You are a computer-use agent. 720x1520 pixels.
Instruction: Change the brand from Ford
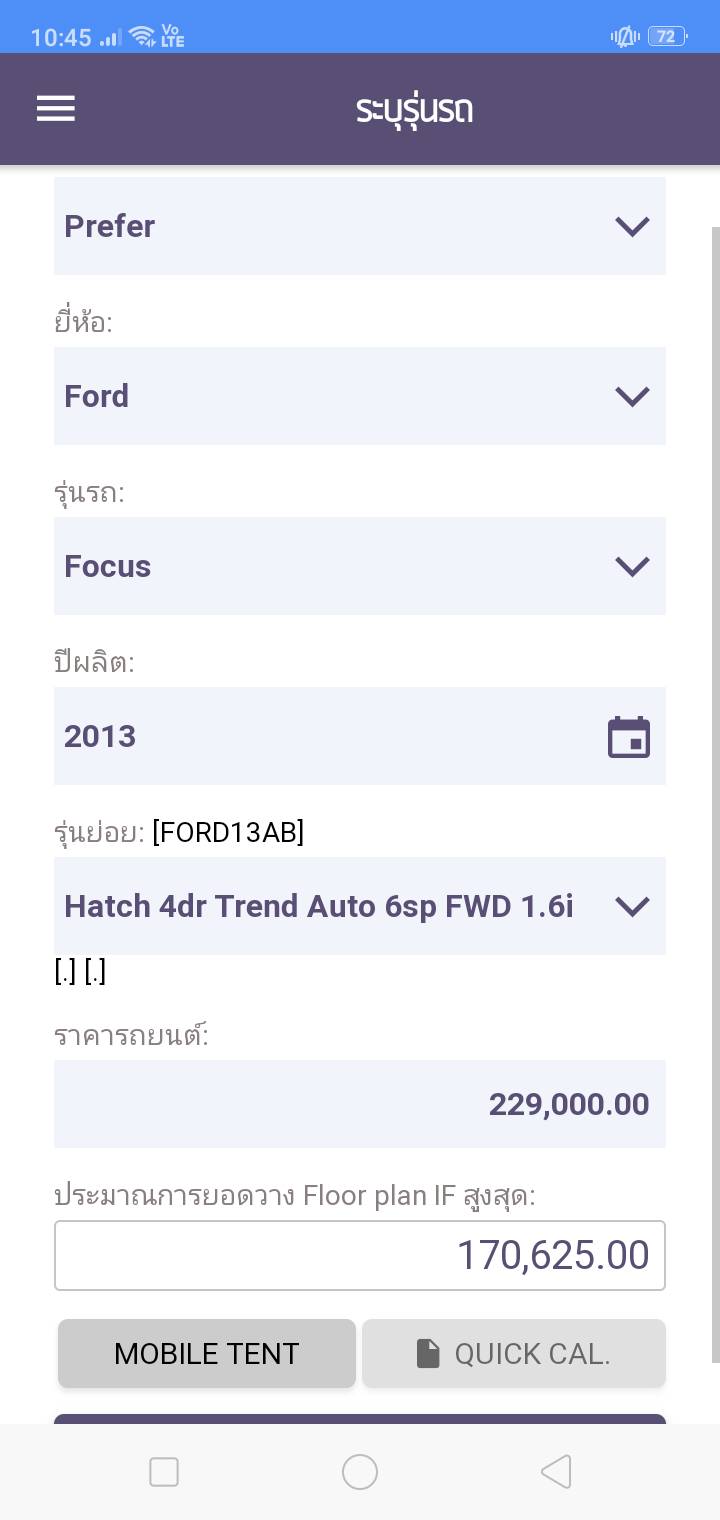coord(359,396)
